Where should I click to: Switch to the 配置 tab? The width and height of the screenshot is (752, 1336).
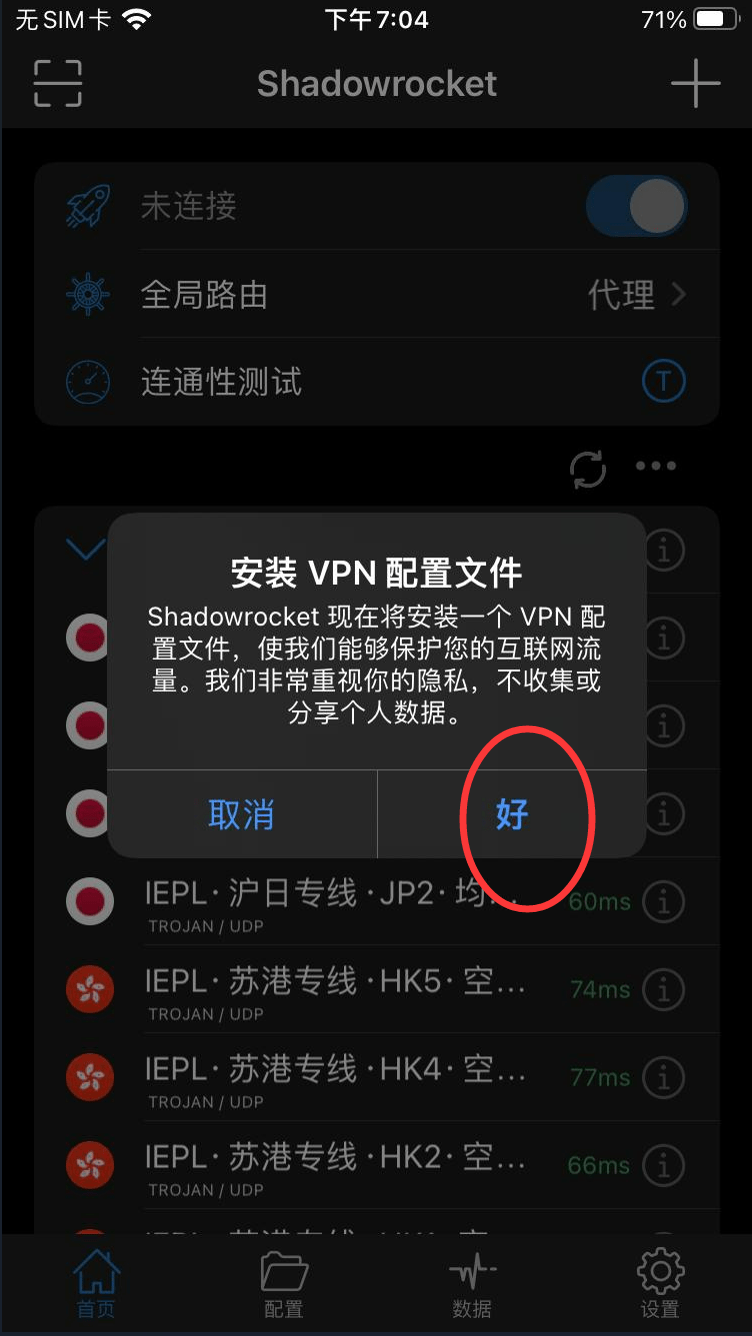pos(284,1286)
